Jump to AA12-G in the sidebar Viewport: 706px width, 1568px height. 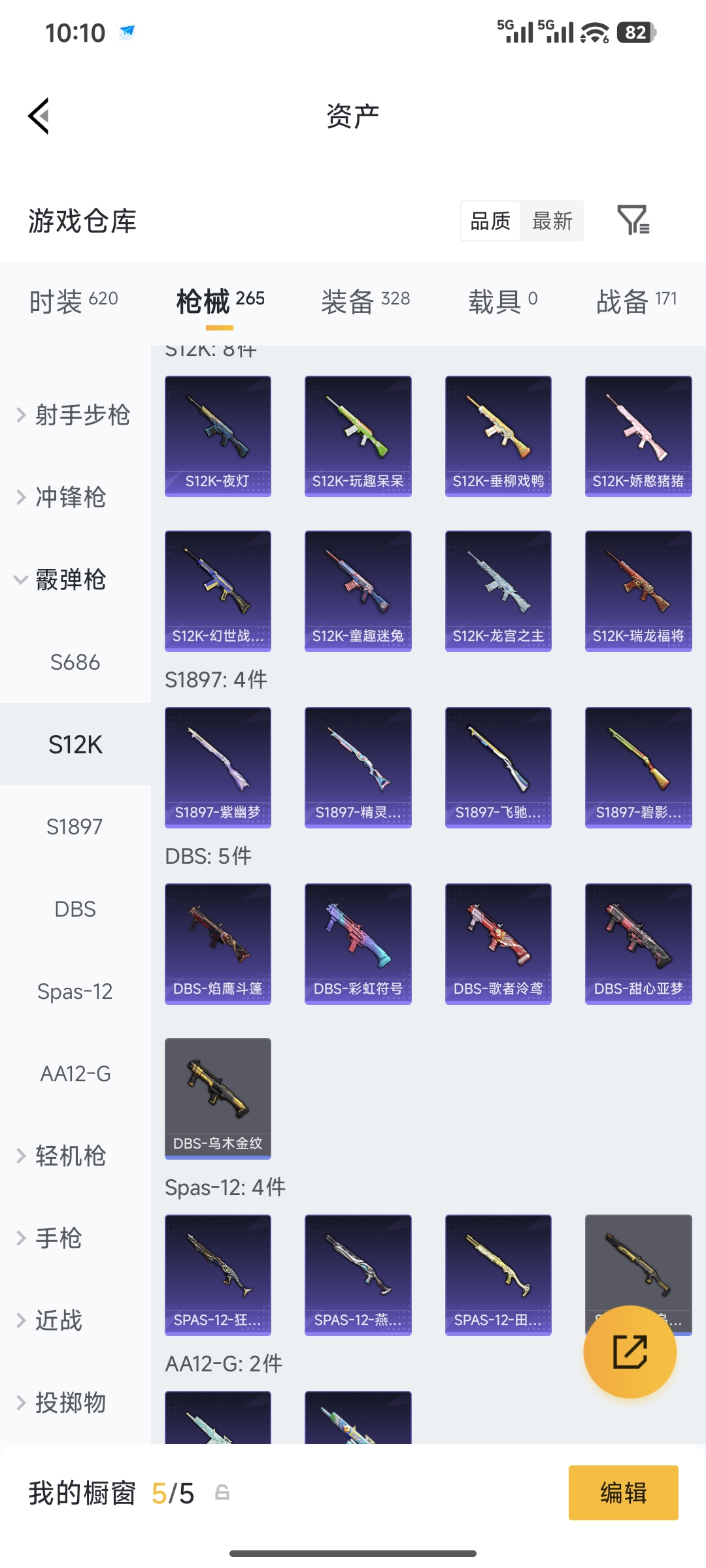click(75, 1073)
